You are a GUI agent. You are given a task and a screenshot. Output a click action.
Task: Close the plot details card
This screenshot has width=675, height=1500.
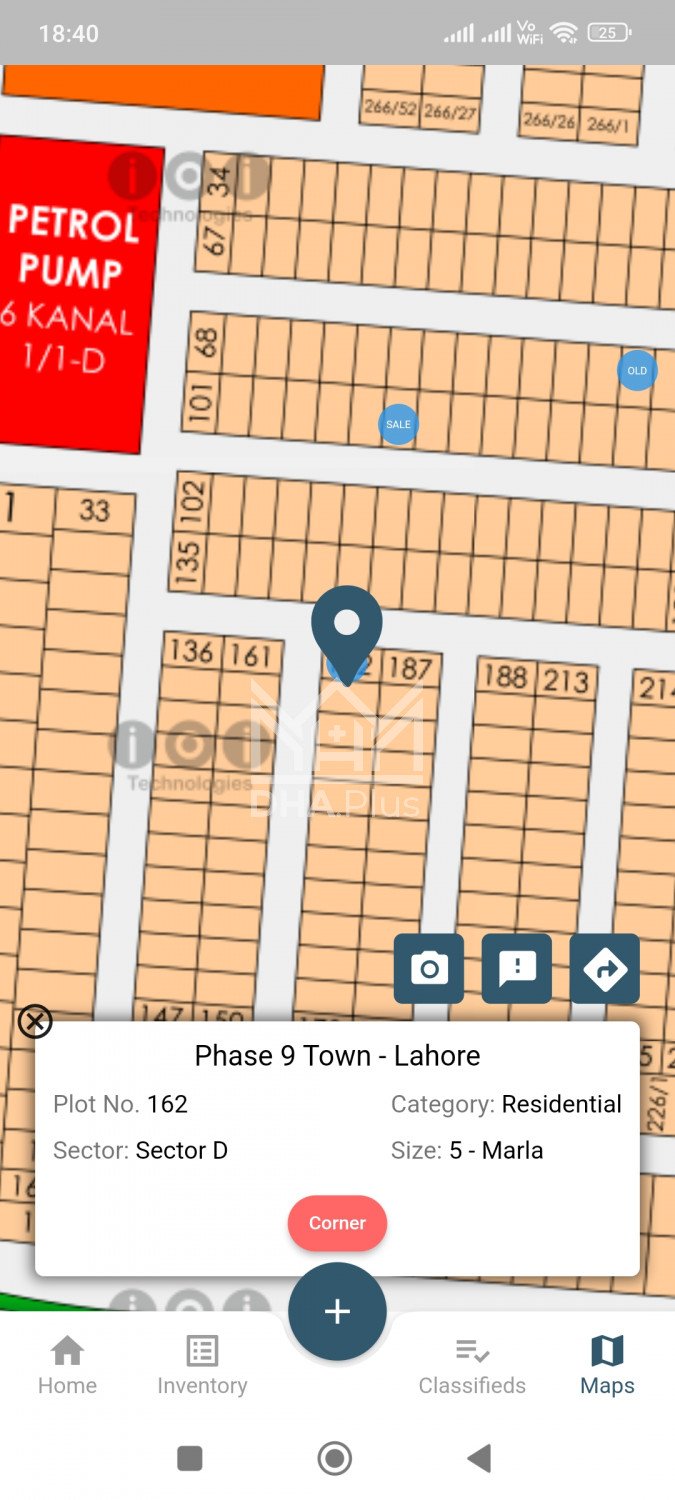(35, 1021)
